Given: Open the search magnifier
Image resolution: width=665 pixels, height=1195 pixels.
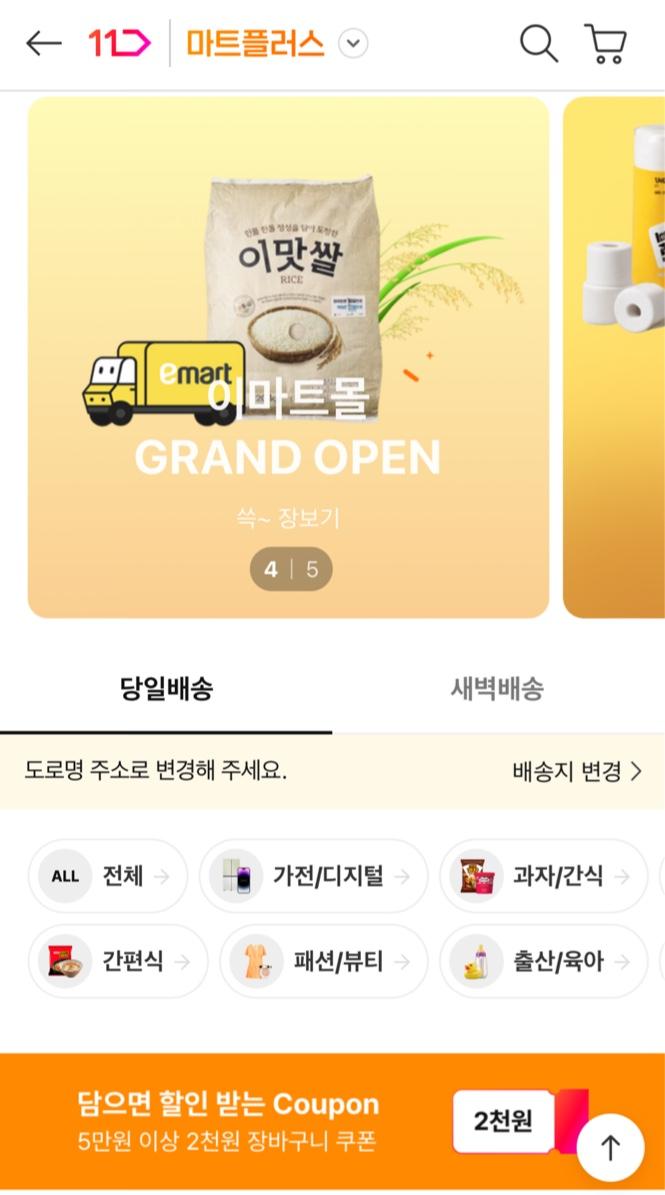Looking at the screenshot, I should [x=538, y=44].
